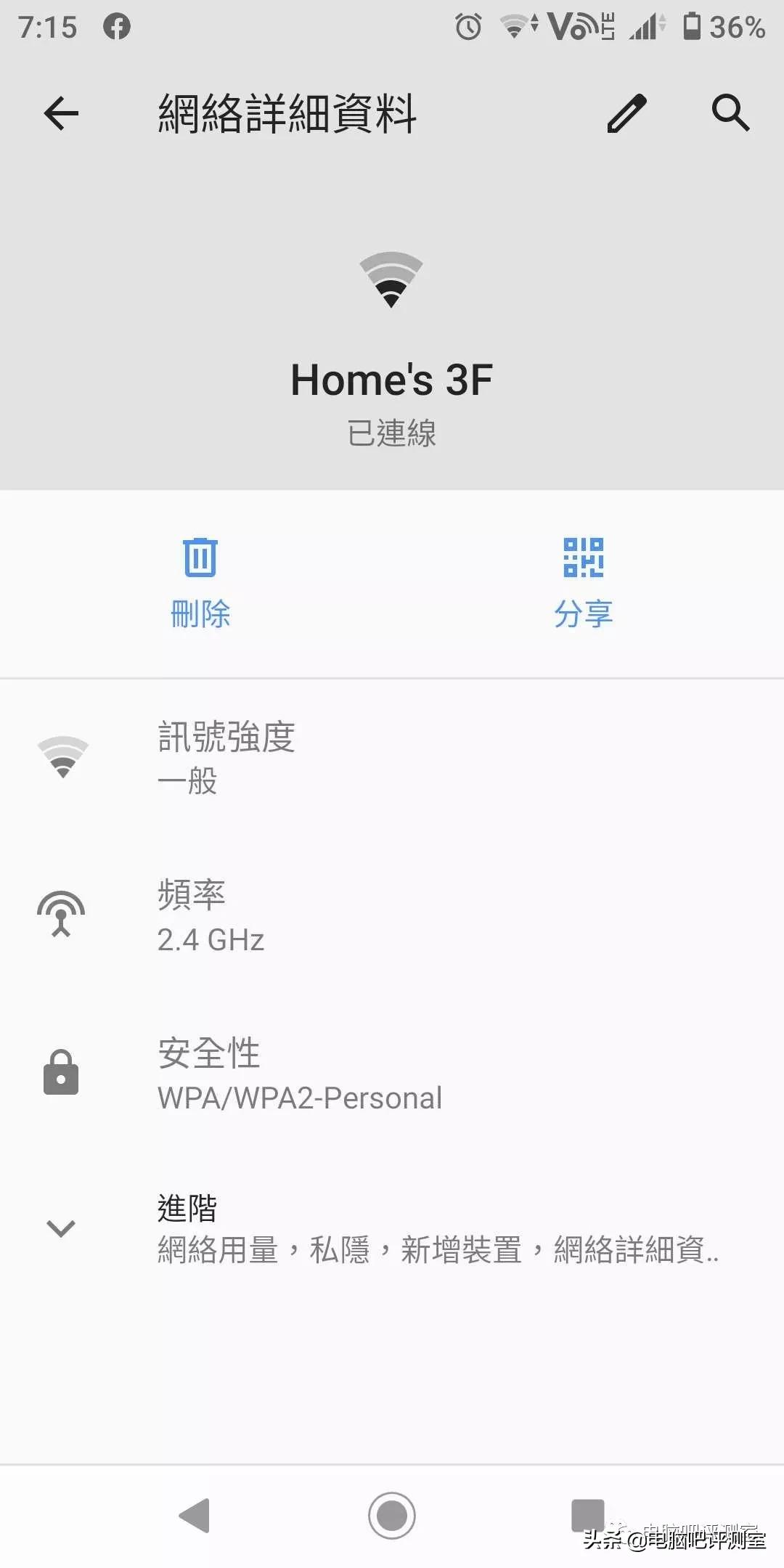Tap the 刪除 delete button
The image size is (784, 1568).
[199, 613]
